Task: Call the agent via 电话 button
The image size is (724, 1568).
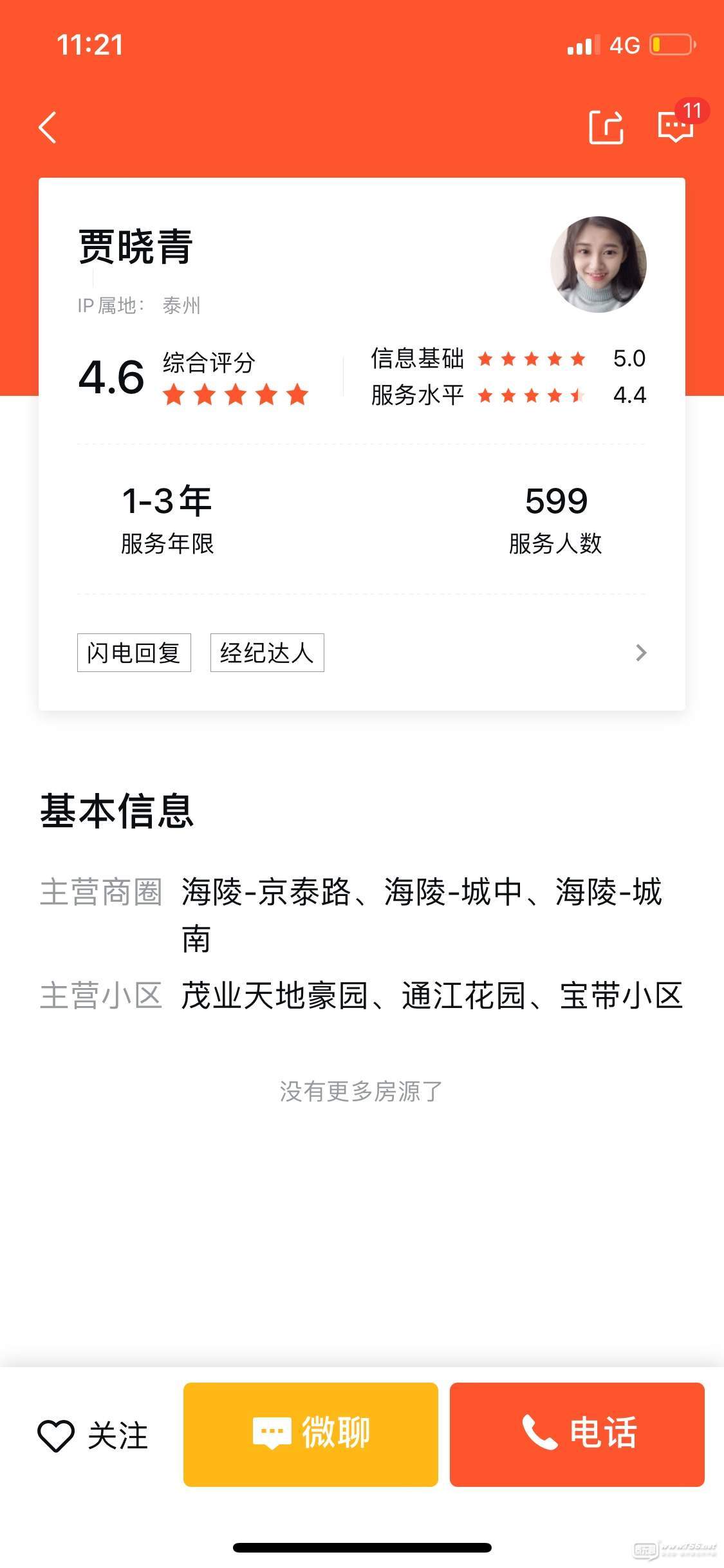Action: tap(577, 1434)
